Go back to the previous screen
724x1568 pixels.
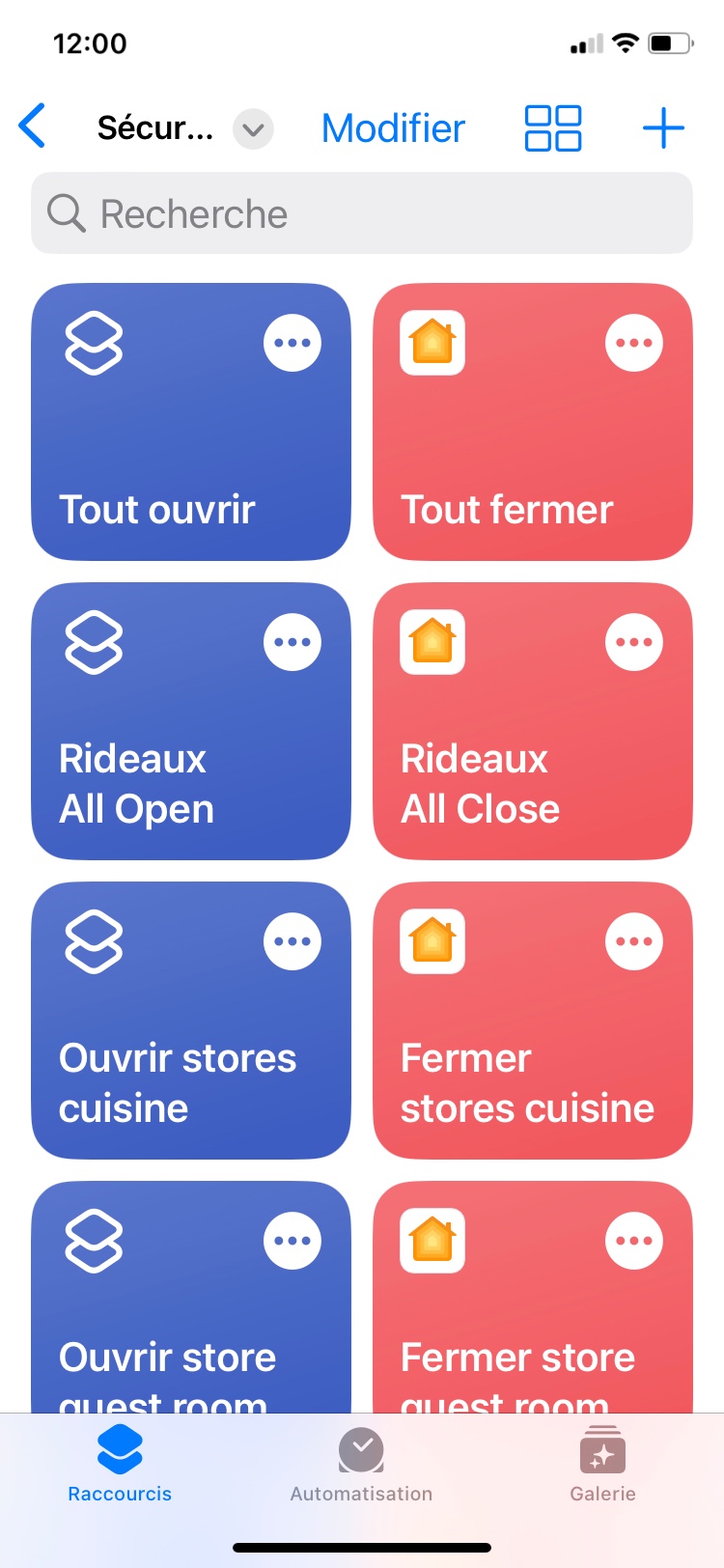tap(33, 127)
